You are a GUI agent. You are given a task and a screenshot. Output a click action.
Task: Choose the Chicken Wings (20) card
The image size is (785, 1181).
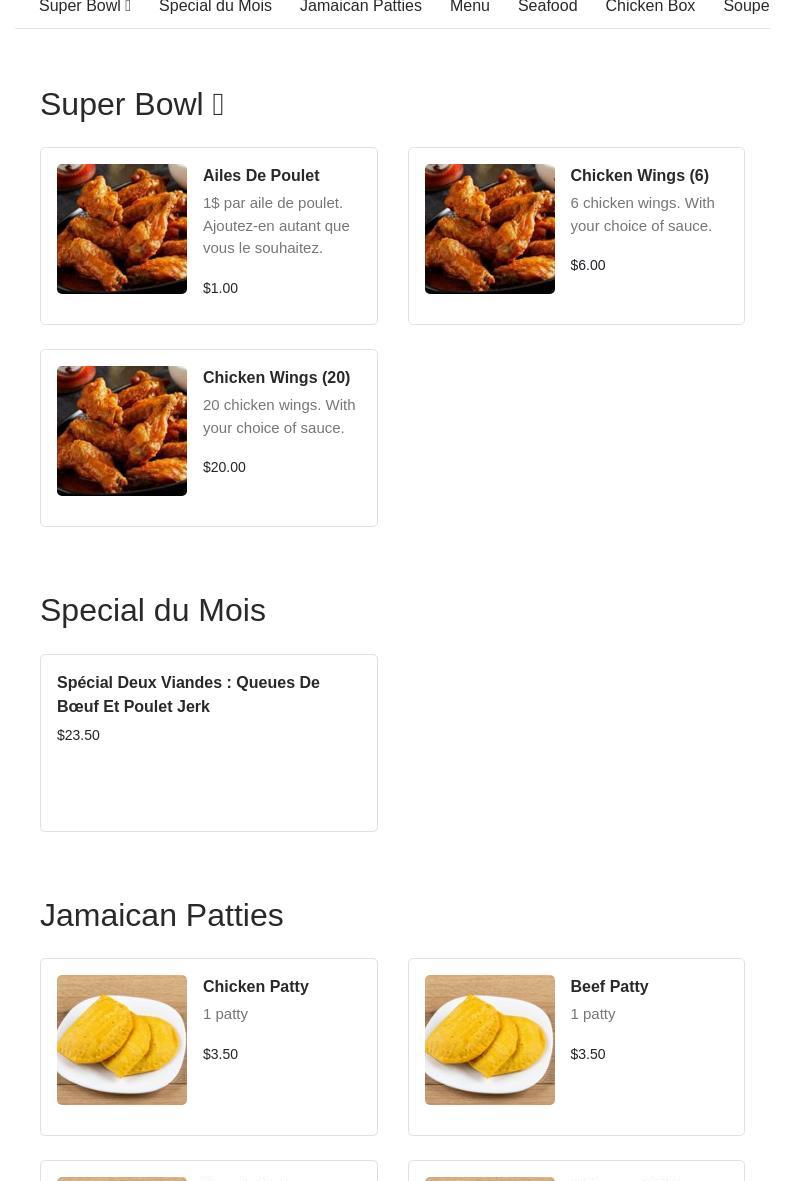click(209, 438)
